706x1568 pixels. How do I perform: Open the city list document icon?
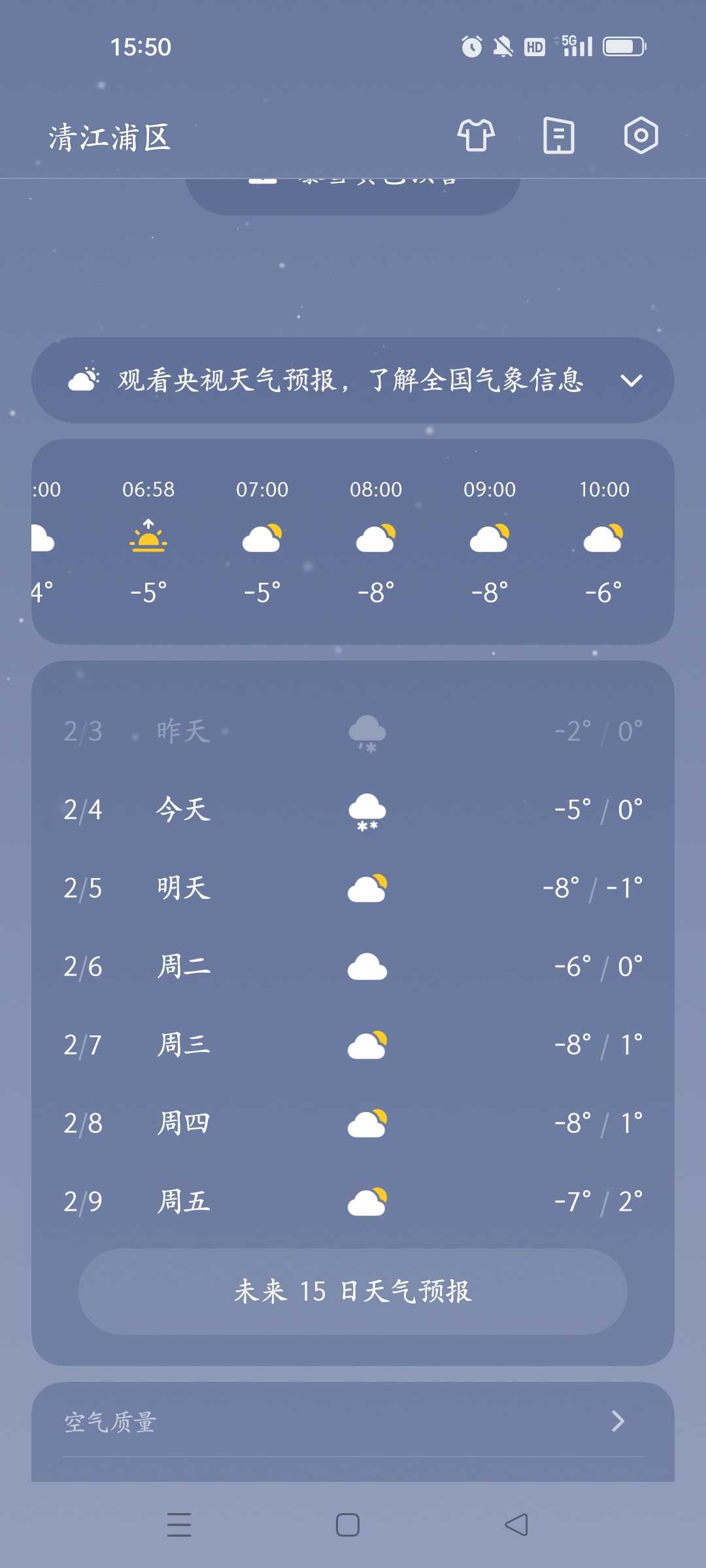tap(559, 136)
